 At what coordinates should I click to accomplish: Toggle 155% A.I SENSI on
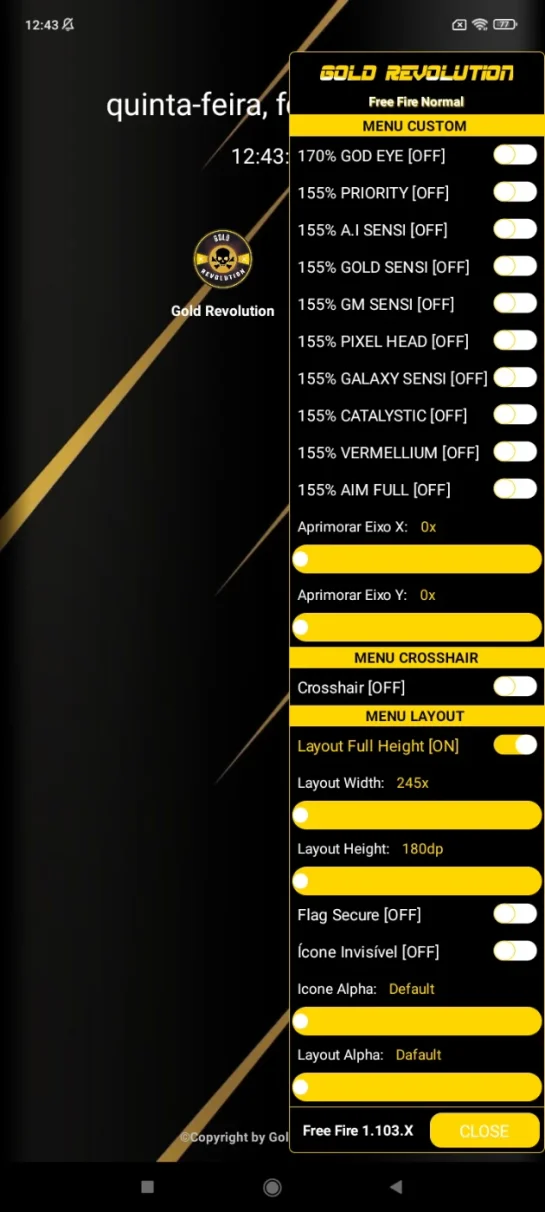pyautogui.click(x=515, y=228)
